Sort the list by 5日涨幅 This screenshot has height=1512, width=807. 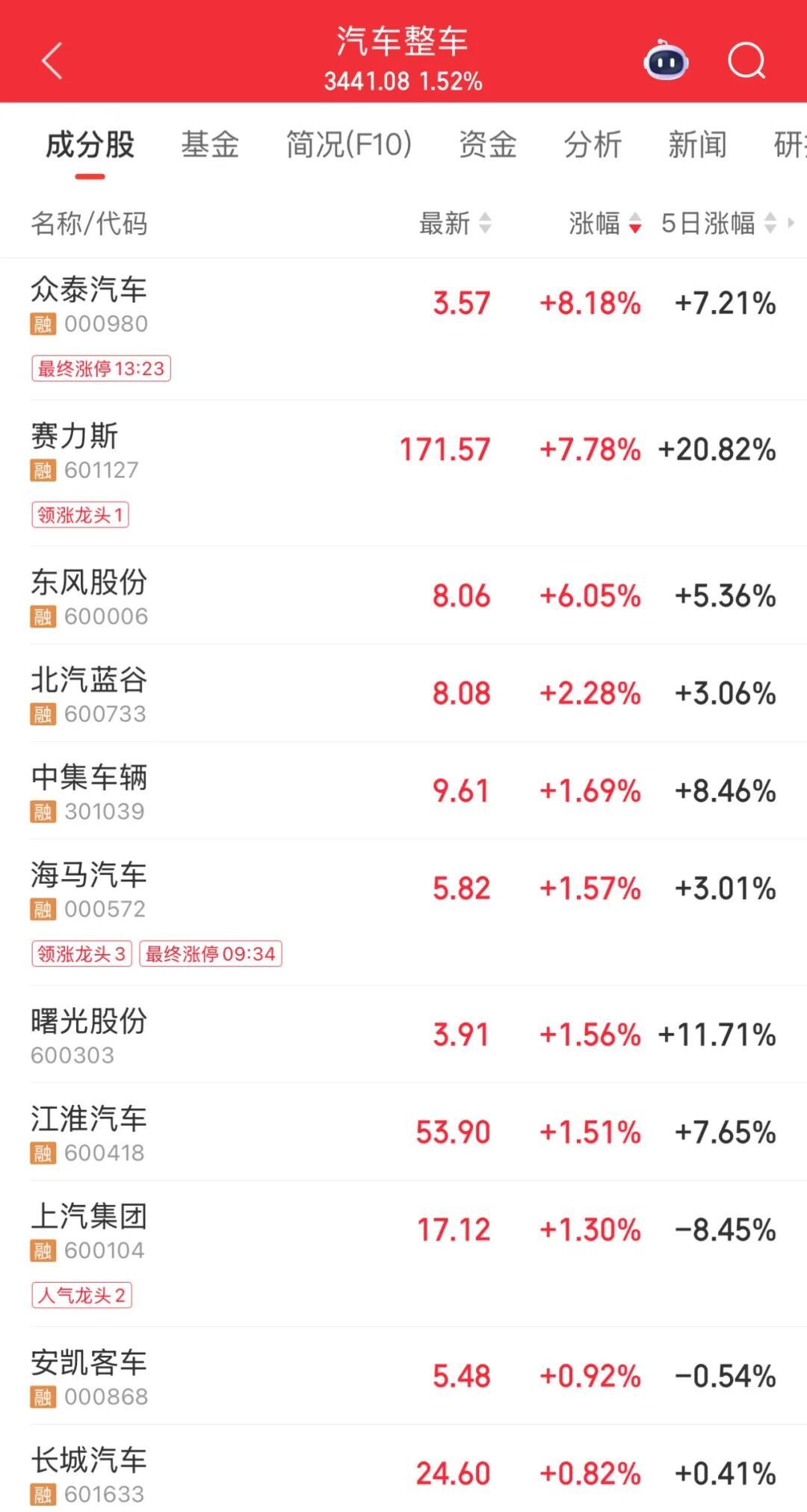(719, 223)
